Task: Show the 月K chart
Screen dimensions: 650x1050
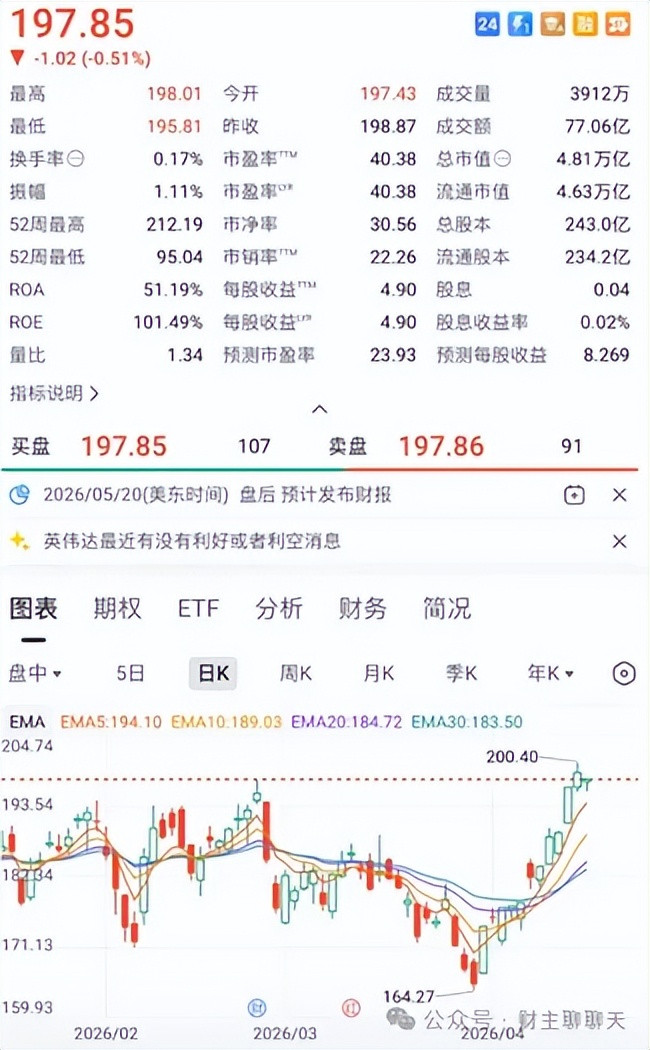Action: tap(378, 673)
